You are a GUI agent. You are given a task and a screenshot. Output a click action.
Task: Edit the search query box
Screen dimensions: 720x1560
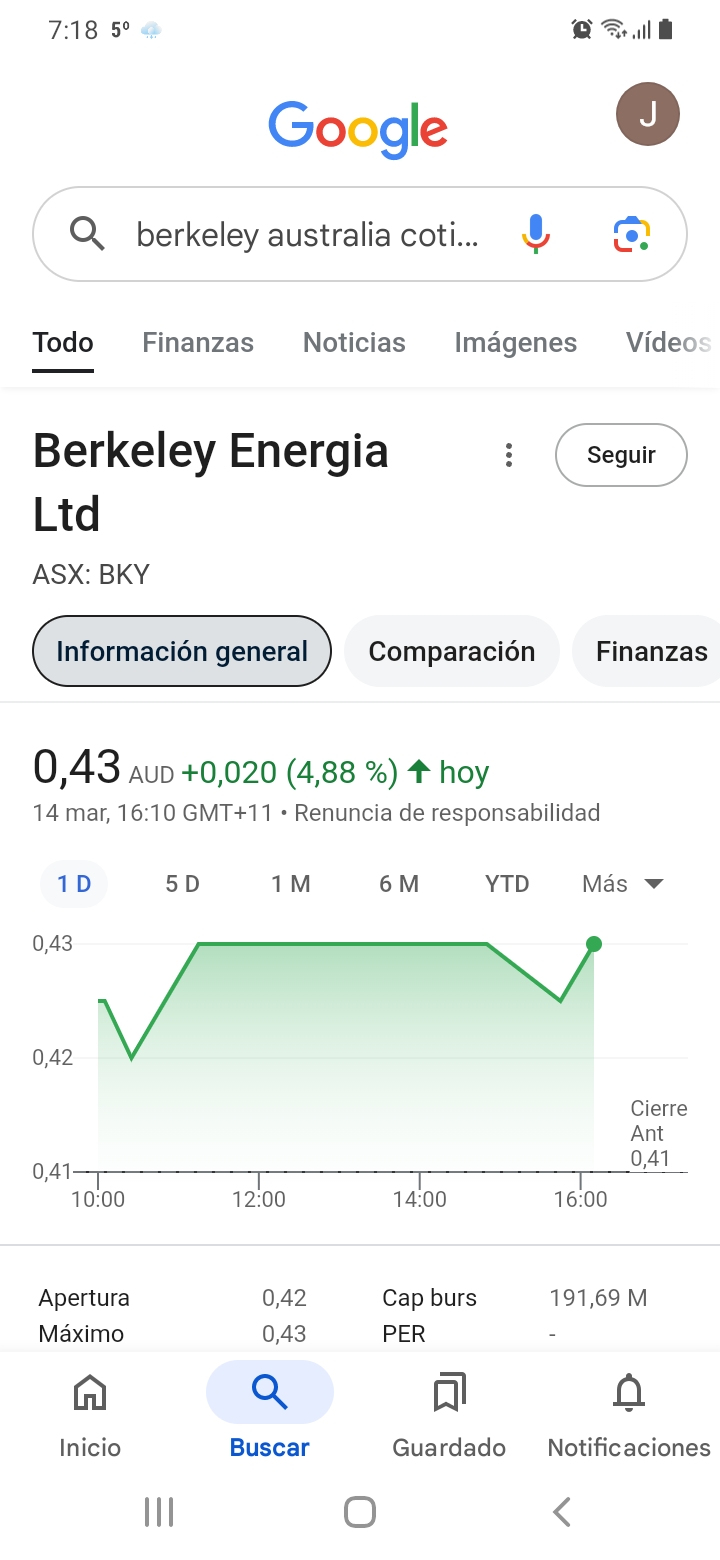coord(308,235)
